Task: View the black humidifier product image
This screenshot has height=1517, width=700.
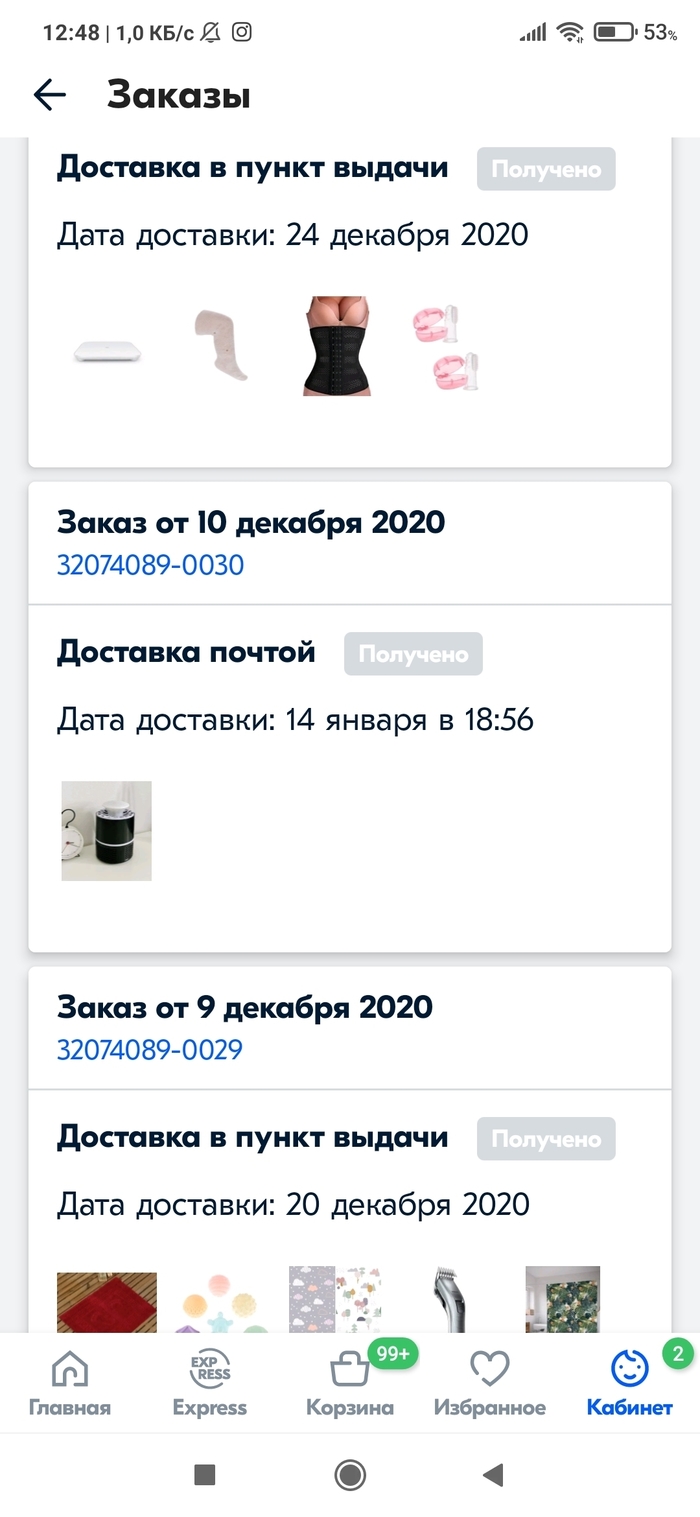Action: (x=106, y=831)
